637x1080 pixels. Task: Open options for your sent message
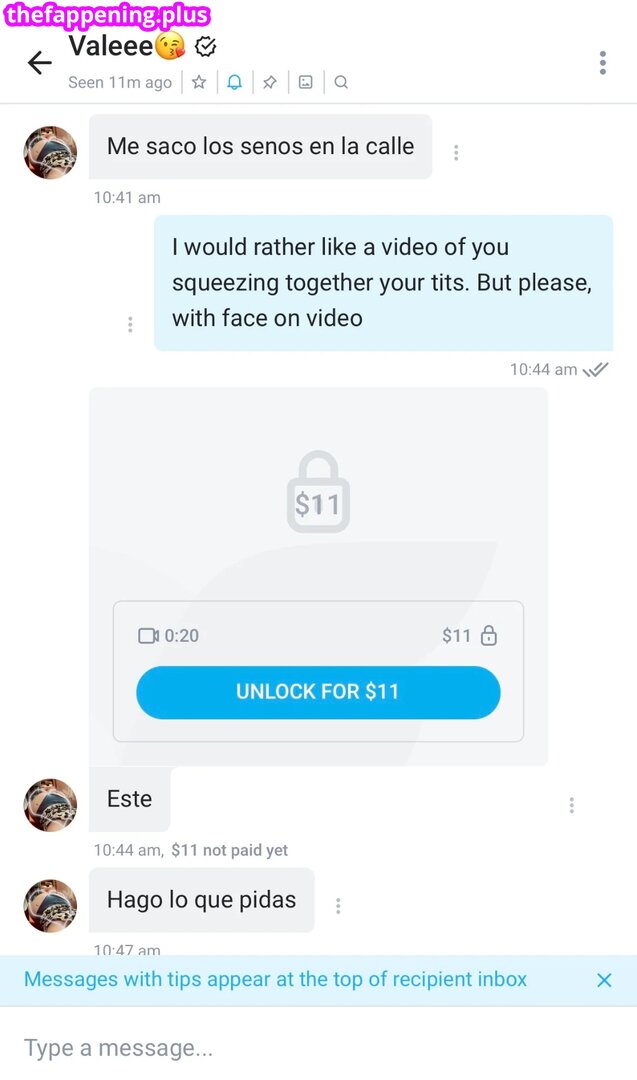[130, 325]
